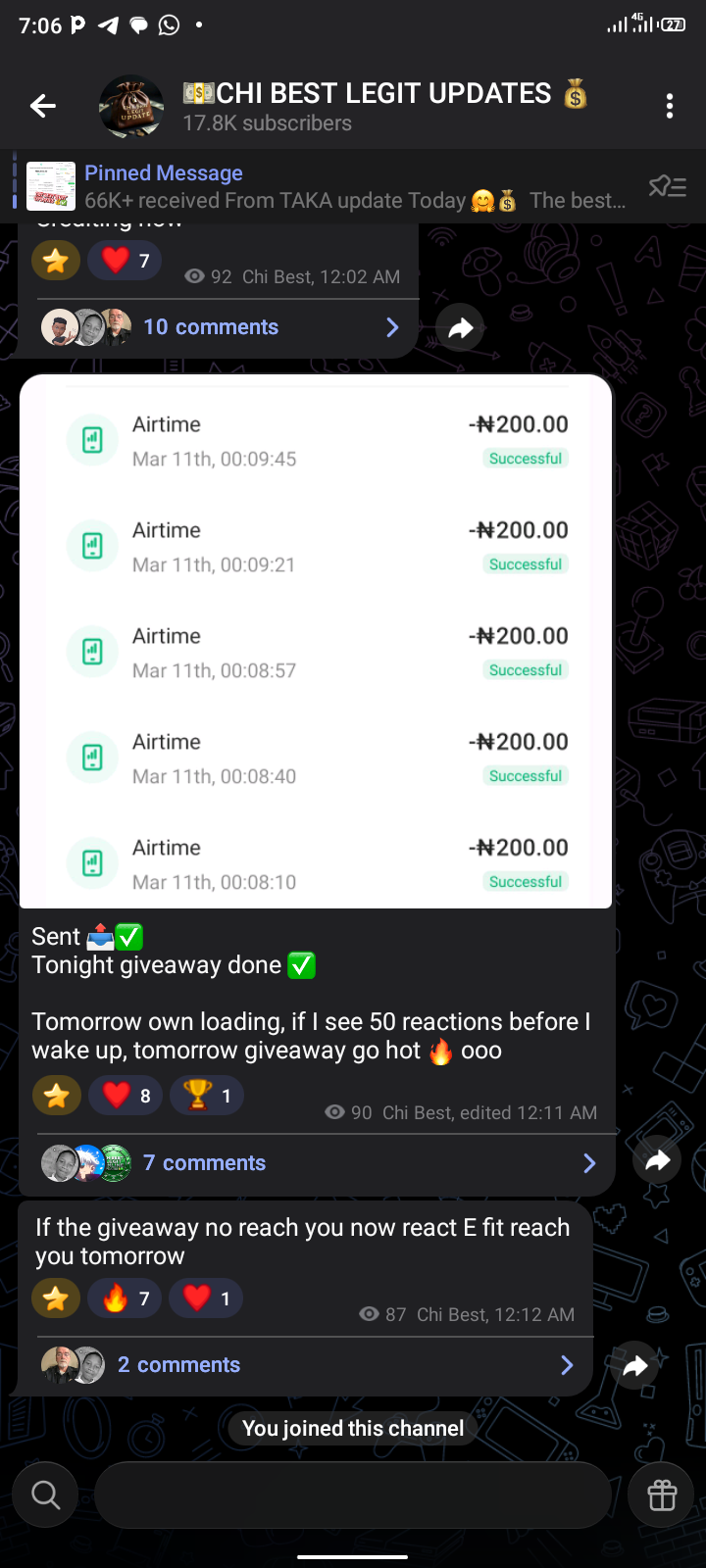Tap the wide bar beside the search icon
Viewport: 706px width, 1568px height.
[x=353, y=1494]
